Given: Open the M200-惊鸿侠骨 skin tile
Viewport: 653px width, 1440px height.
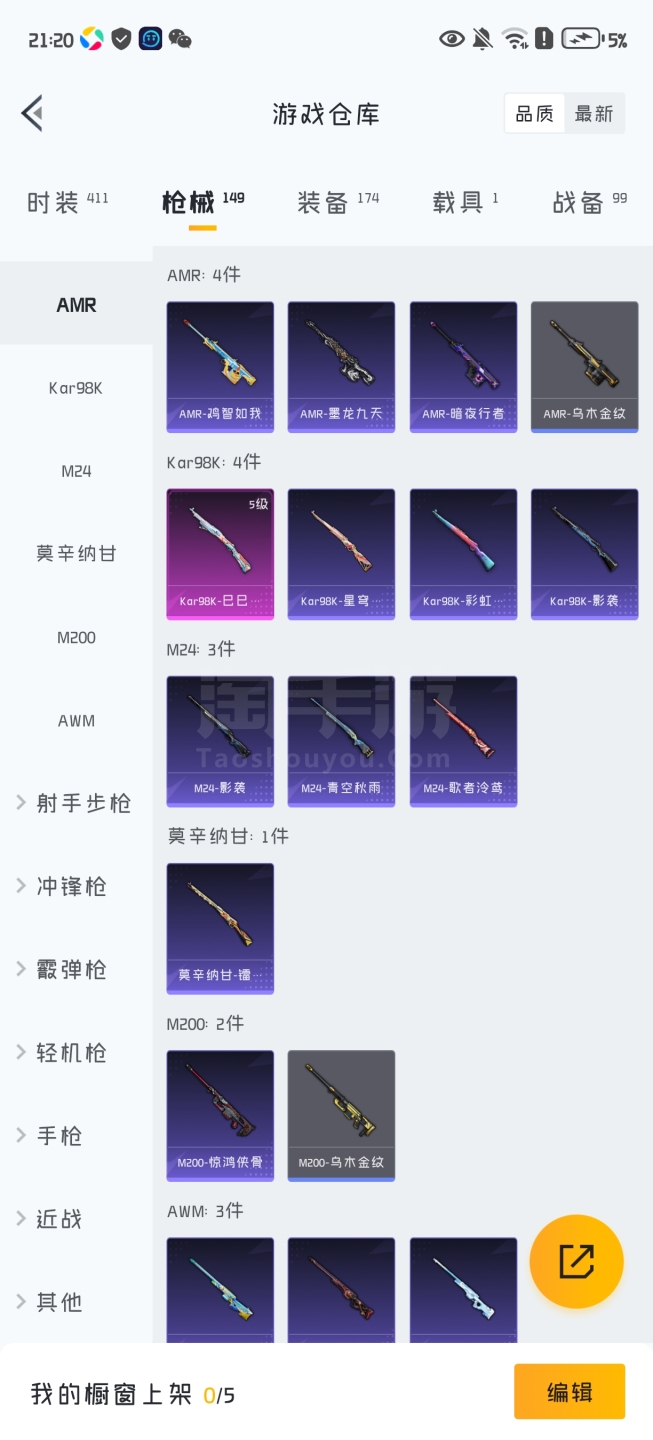Looking at the screenshot, I should pyautogui.click(x=220, y=1115).
